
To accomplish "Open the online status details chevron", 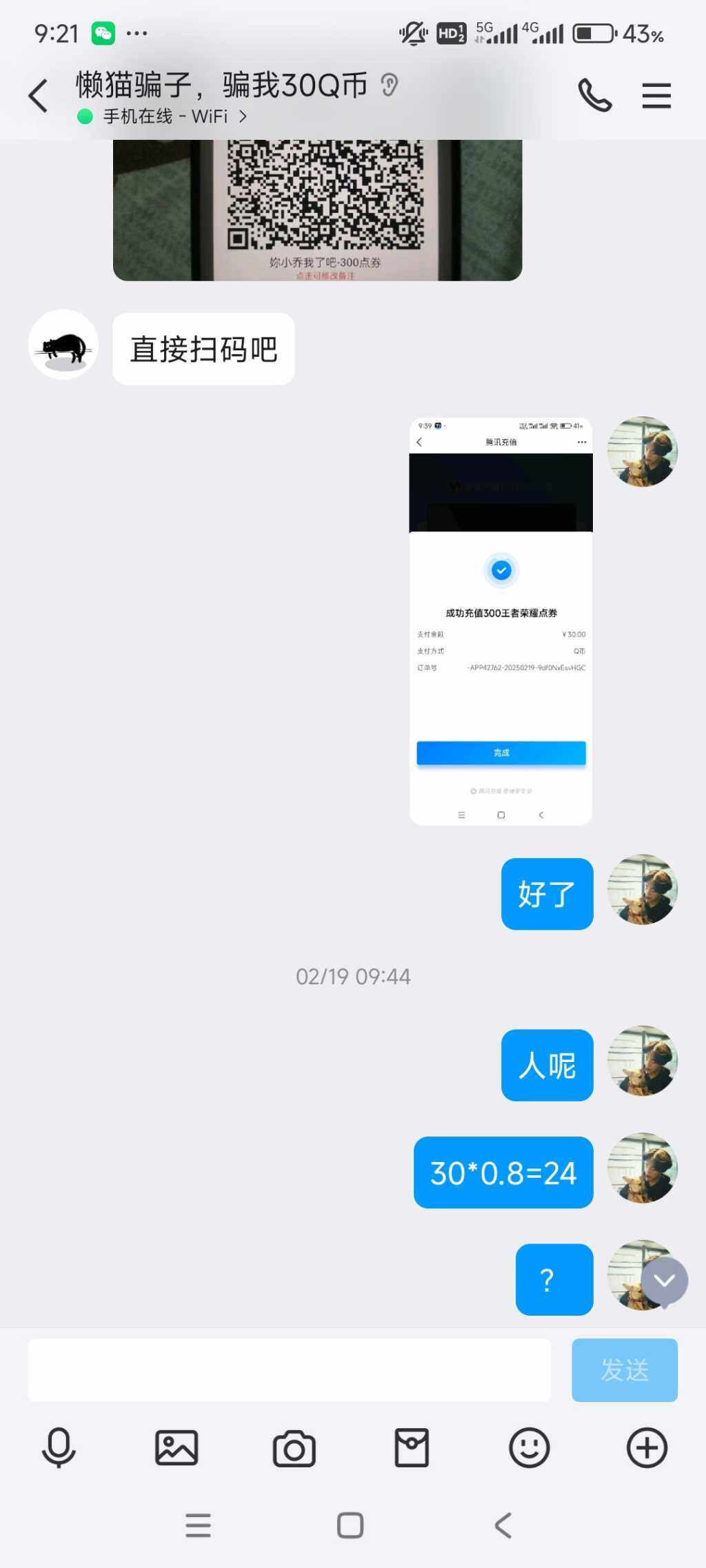I will click(243, 116).
